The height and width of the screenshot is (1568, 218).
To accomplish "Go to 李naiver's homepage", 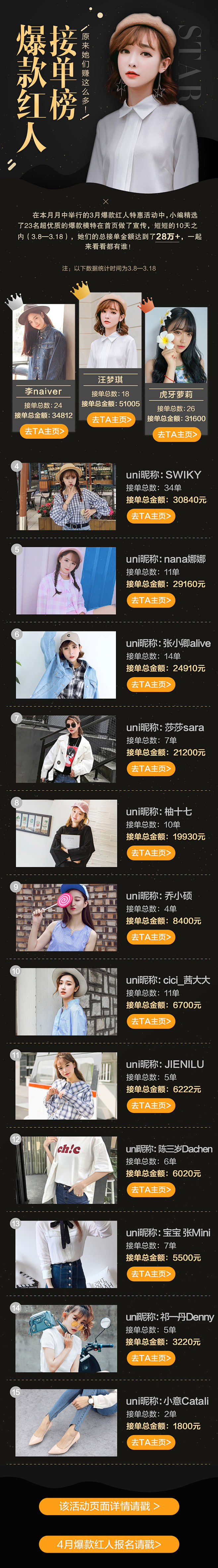I will 44,431.
